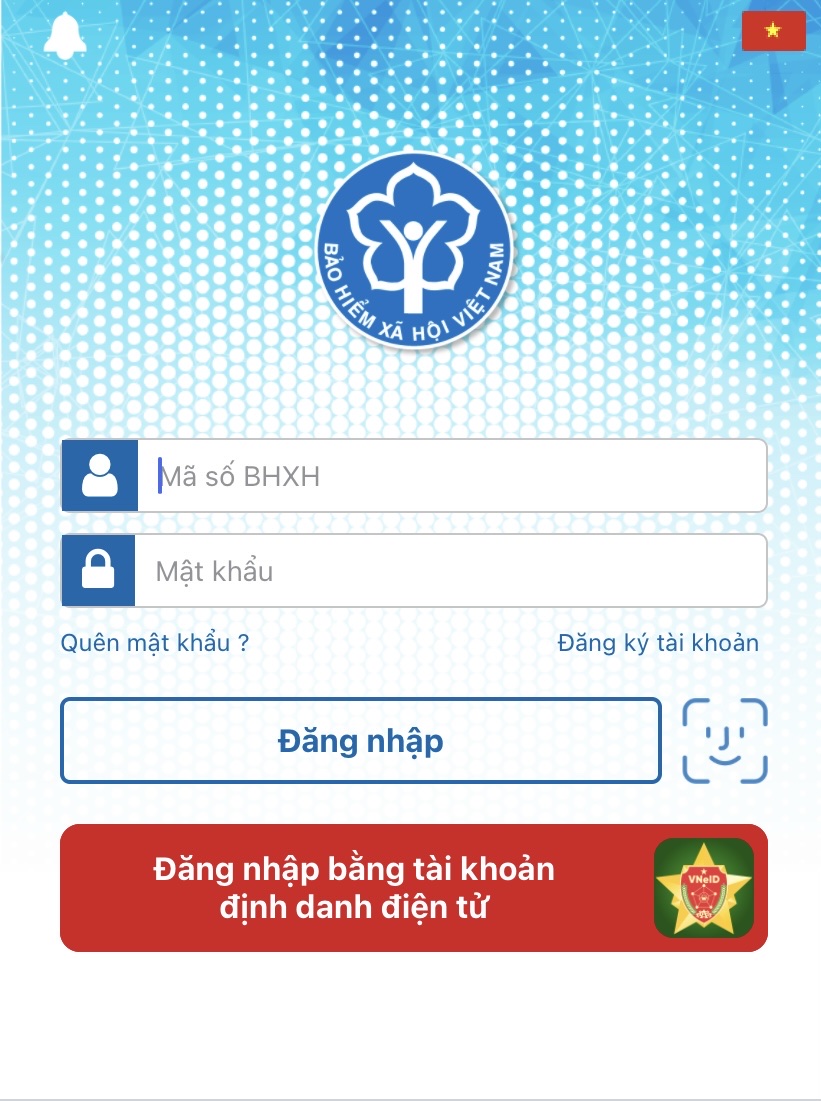821x1101 pixels.
Task: Sign in with Face ID icon
Action: [725, 741]
